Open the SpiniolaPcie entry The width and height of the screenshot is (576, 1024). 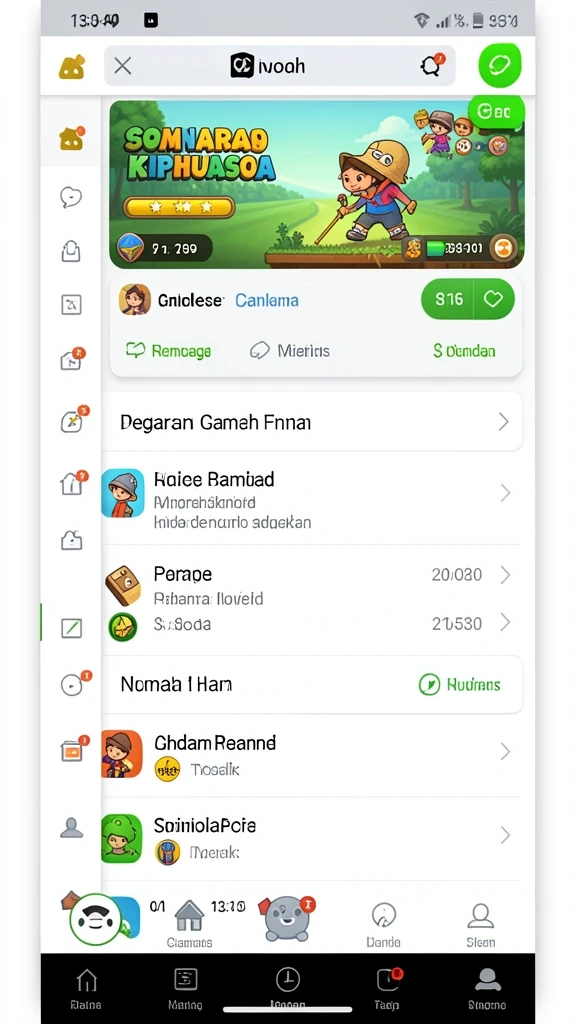coord(312,837)
